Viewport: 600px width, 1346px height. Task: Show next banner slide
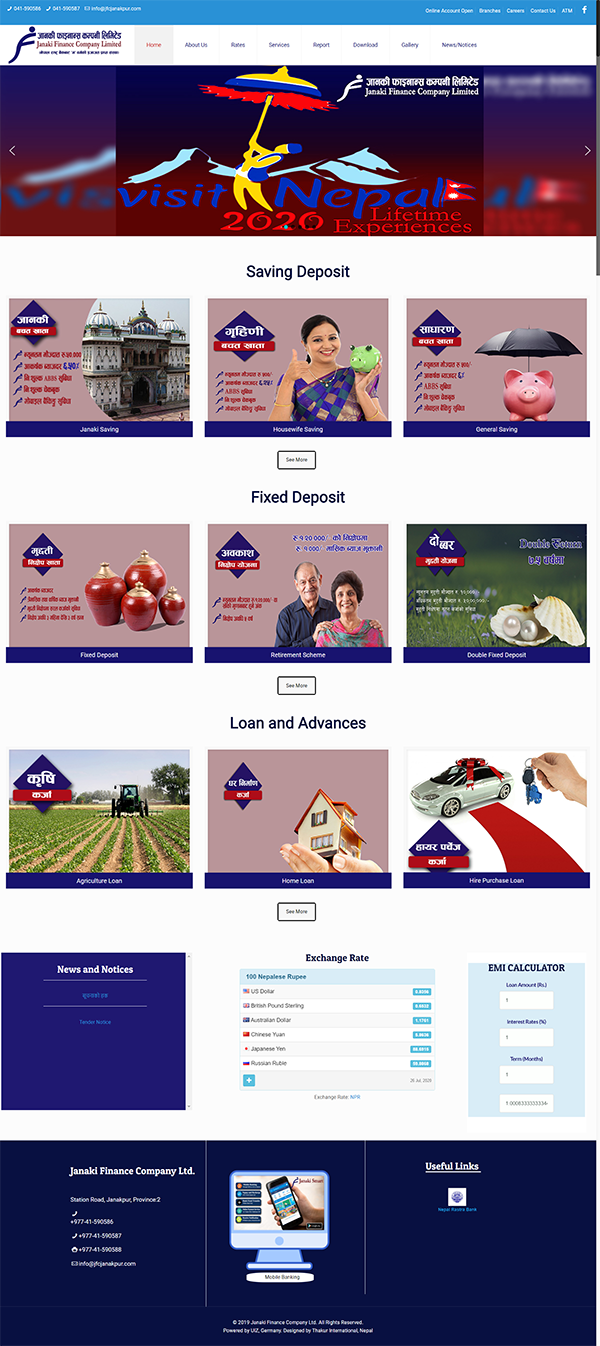point(587,150)
